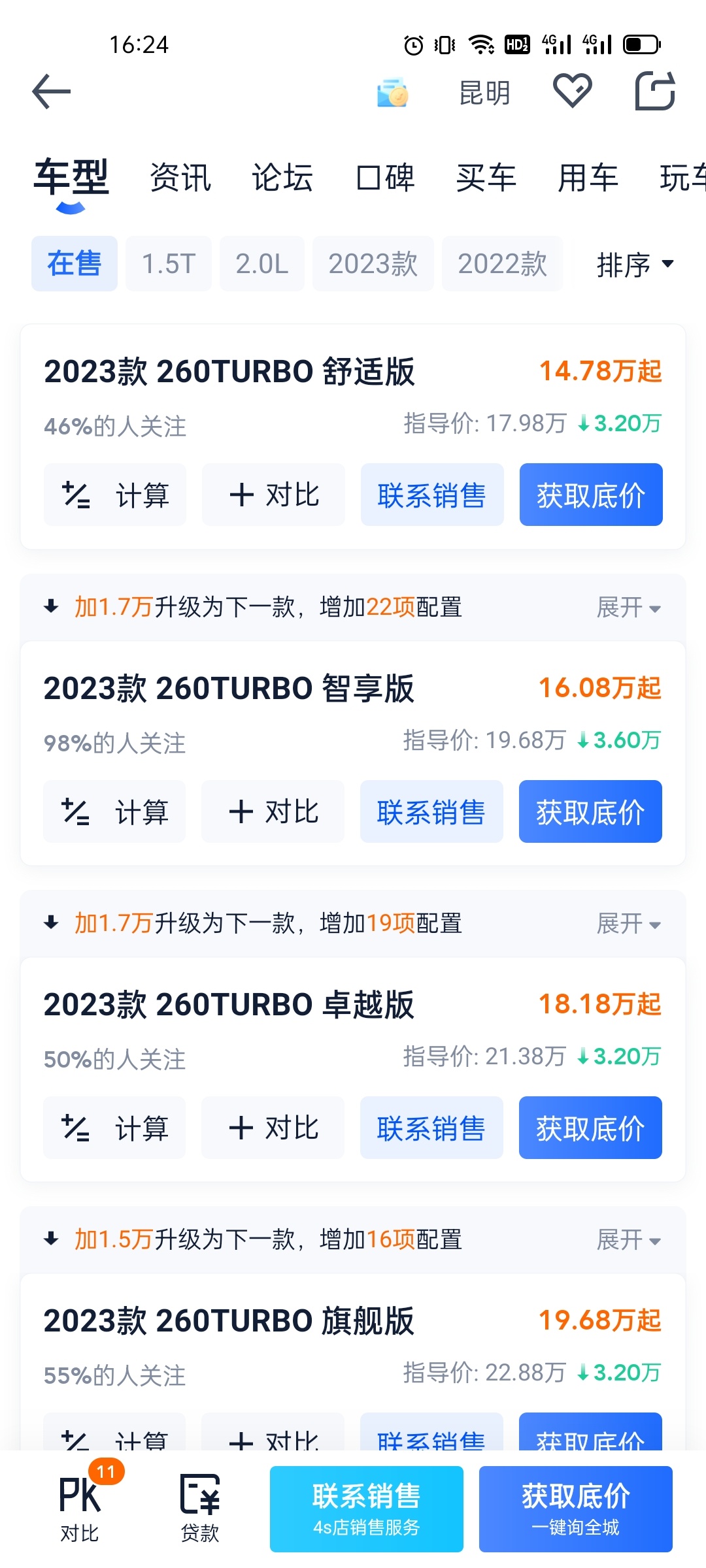Viewport: 706px width, 1568px height.
Task: Expand the 增加16项配置 upgrade details
Action: point(628,1239)
